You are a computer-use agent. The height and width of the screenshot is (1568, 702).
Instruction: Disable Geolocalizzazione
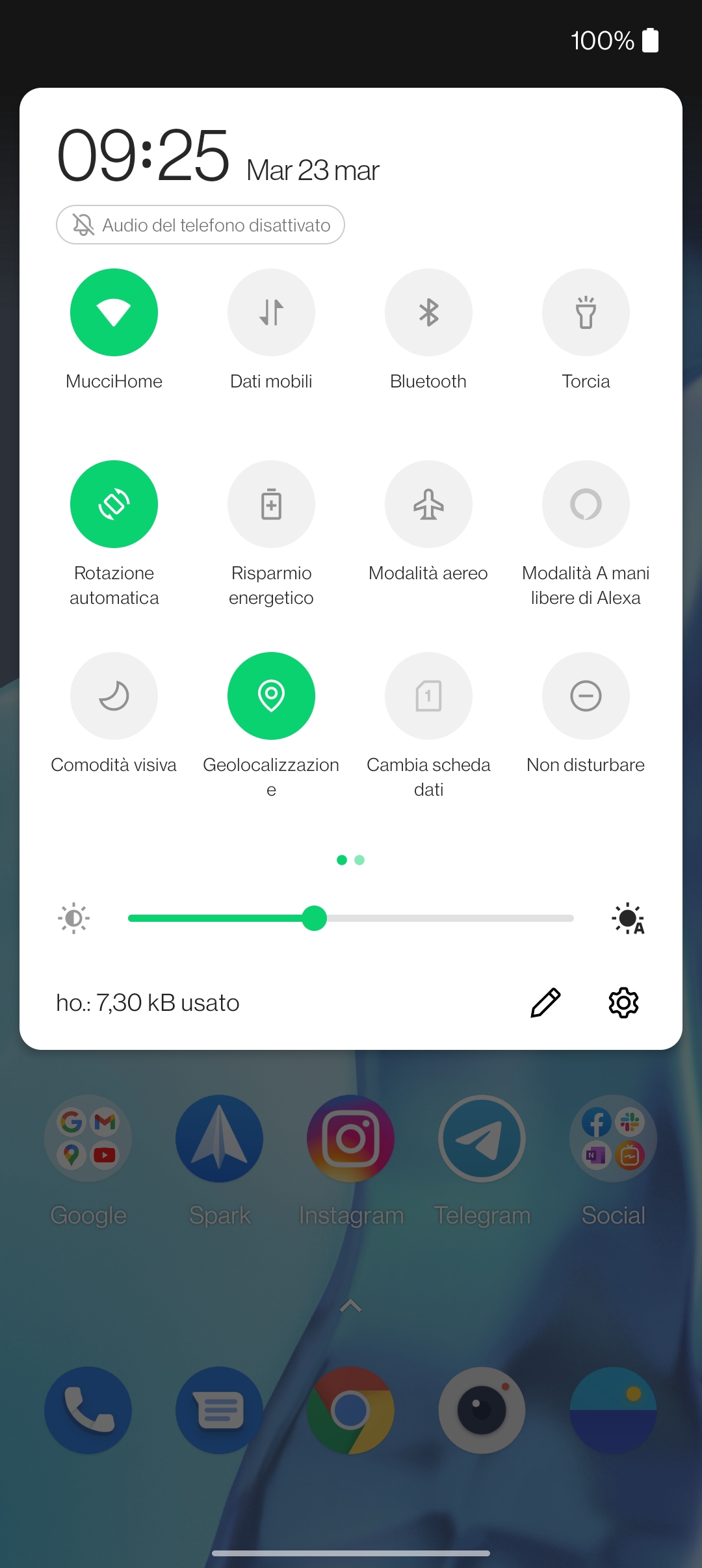271,696
